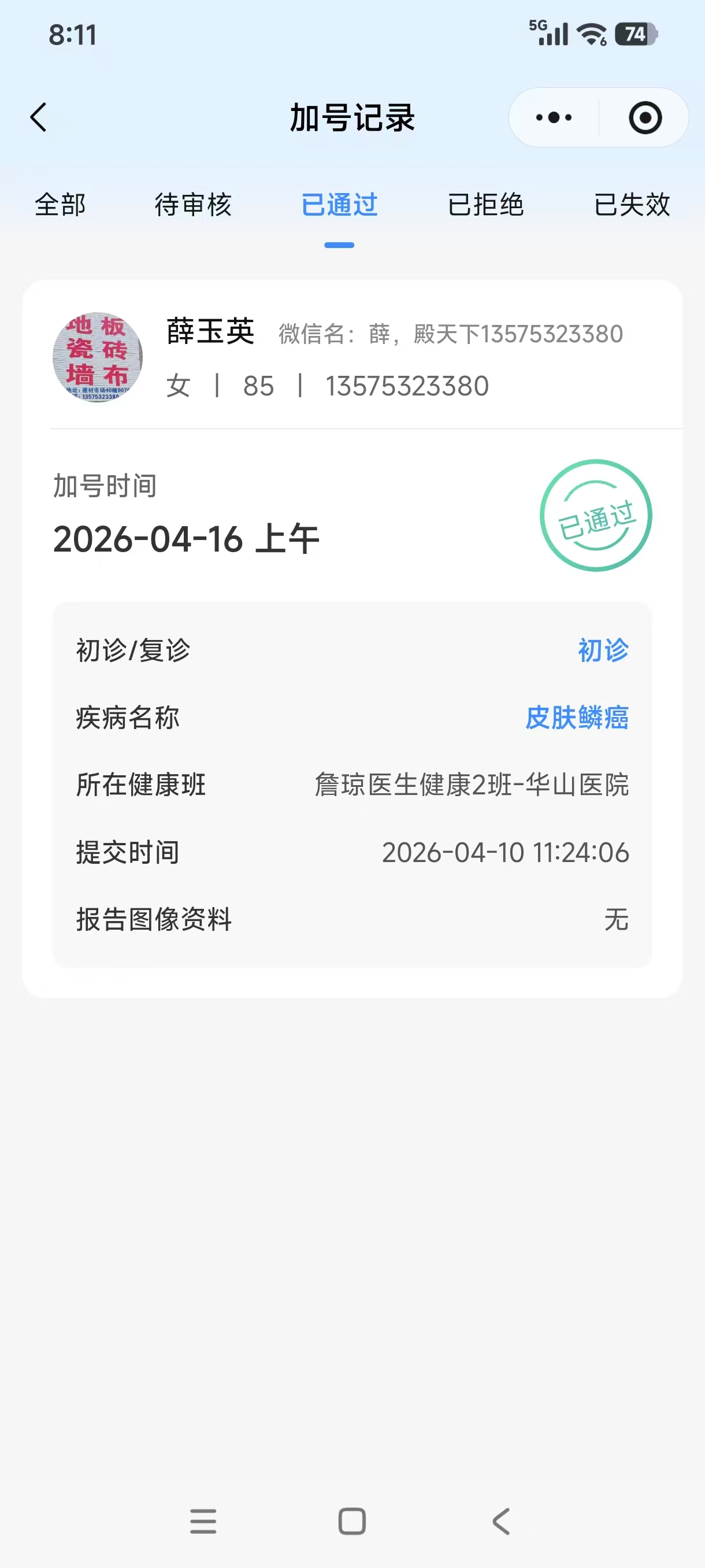The width and height of the screenshot is (705, 1568).
Task: Switch to the 已失效 tab
Action: click(x=632, y=205)
